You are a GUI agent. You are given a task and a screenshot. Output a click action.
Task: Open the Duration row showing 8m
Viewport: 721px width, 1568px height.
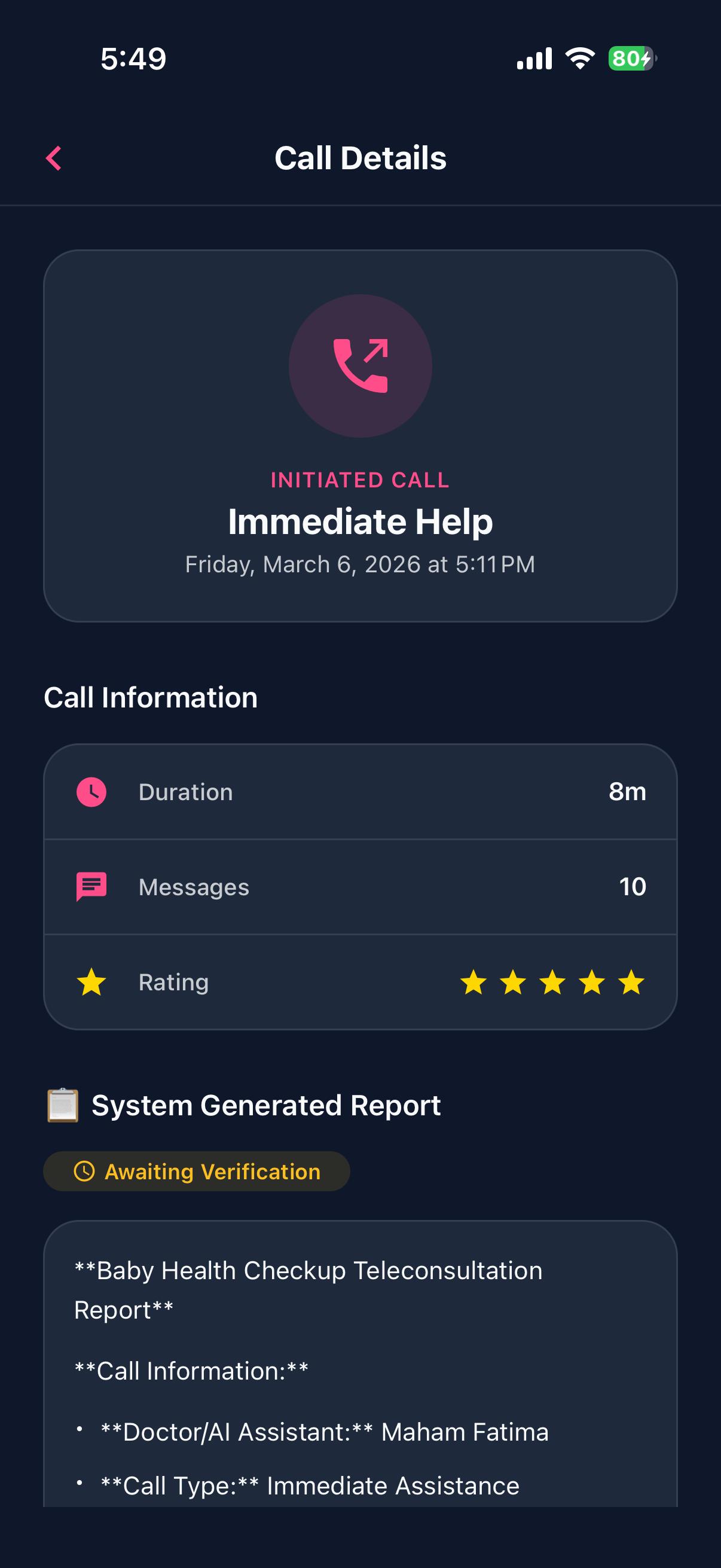point(360,791)
